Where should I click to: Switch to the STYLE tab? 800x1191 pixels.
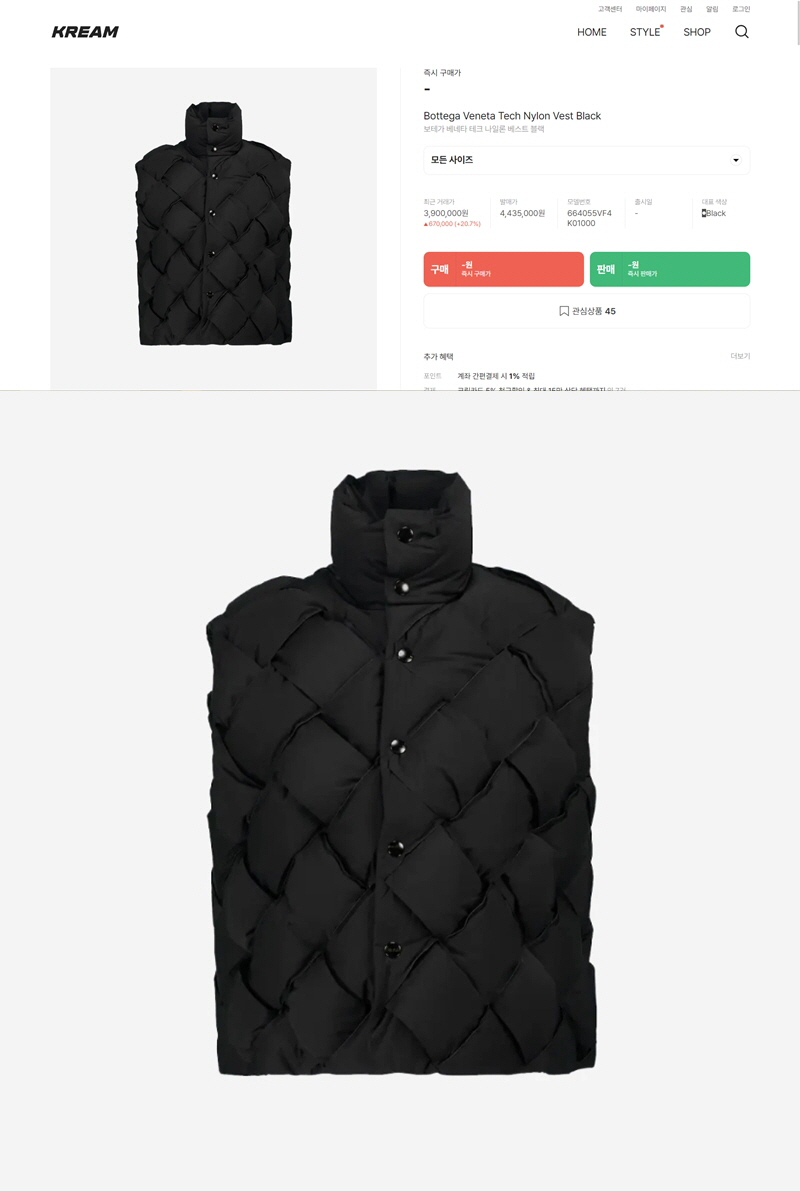pos(644,32)
